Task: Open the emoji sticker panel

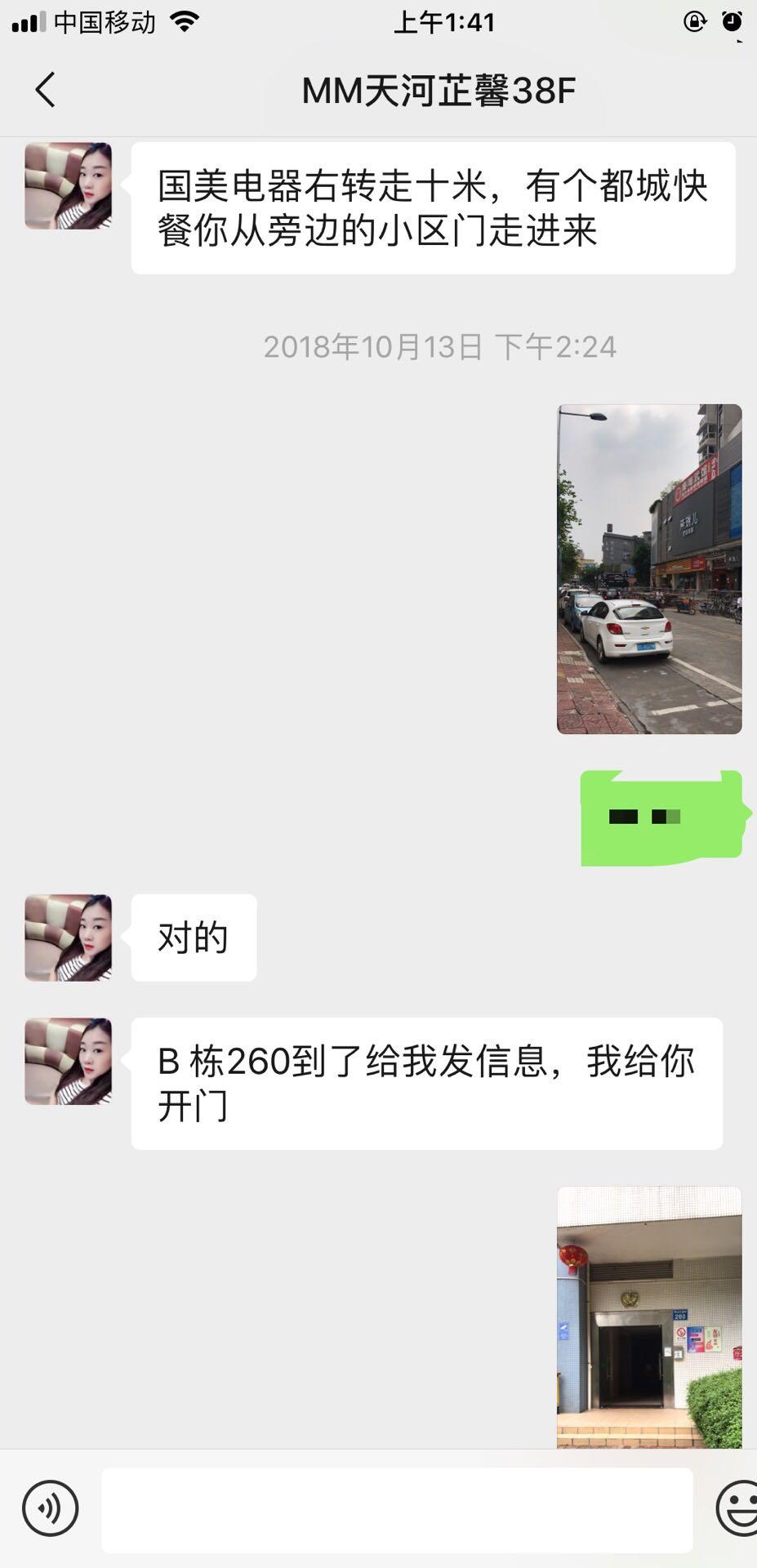Action: tap(737, 1508)
